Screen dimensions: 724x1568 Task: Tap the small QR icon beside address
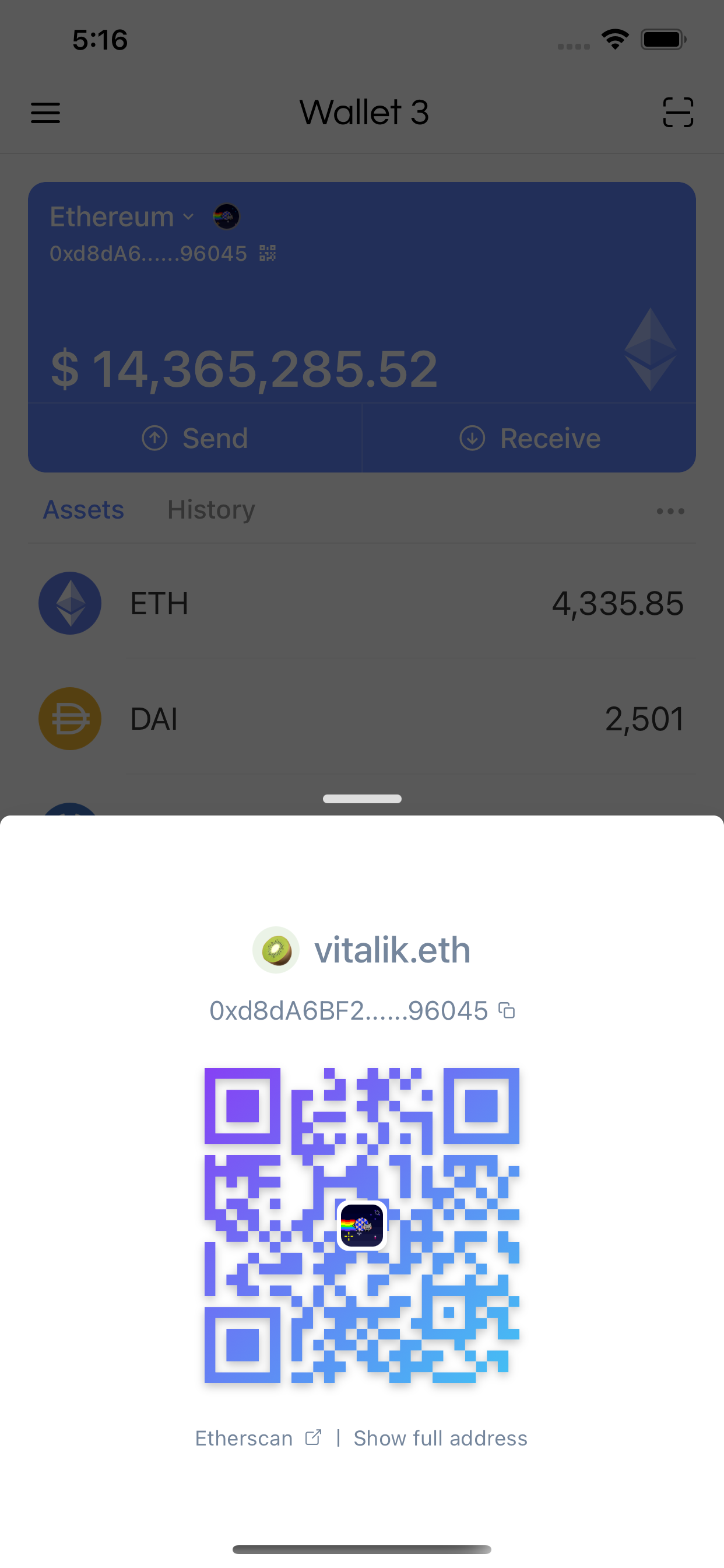coord(268,253)
